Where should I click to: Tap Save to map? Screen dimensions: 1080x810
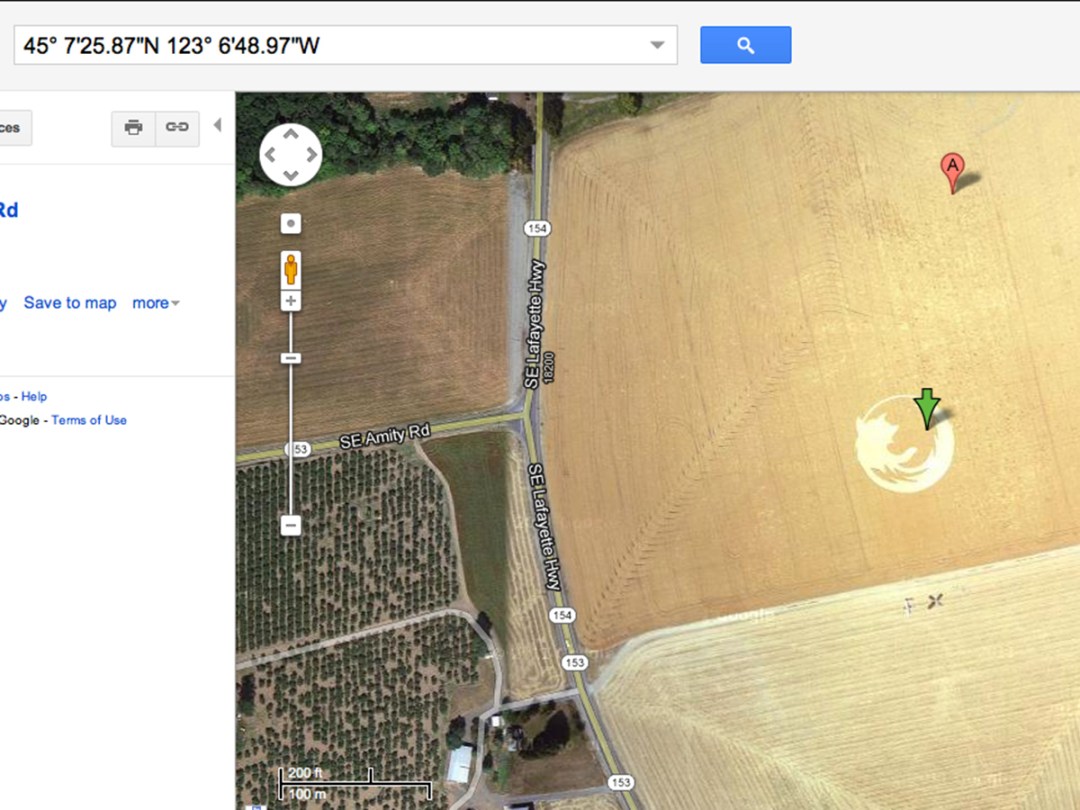click(70, 303)
